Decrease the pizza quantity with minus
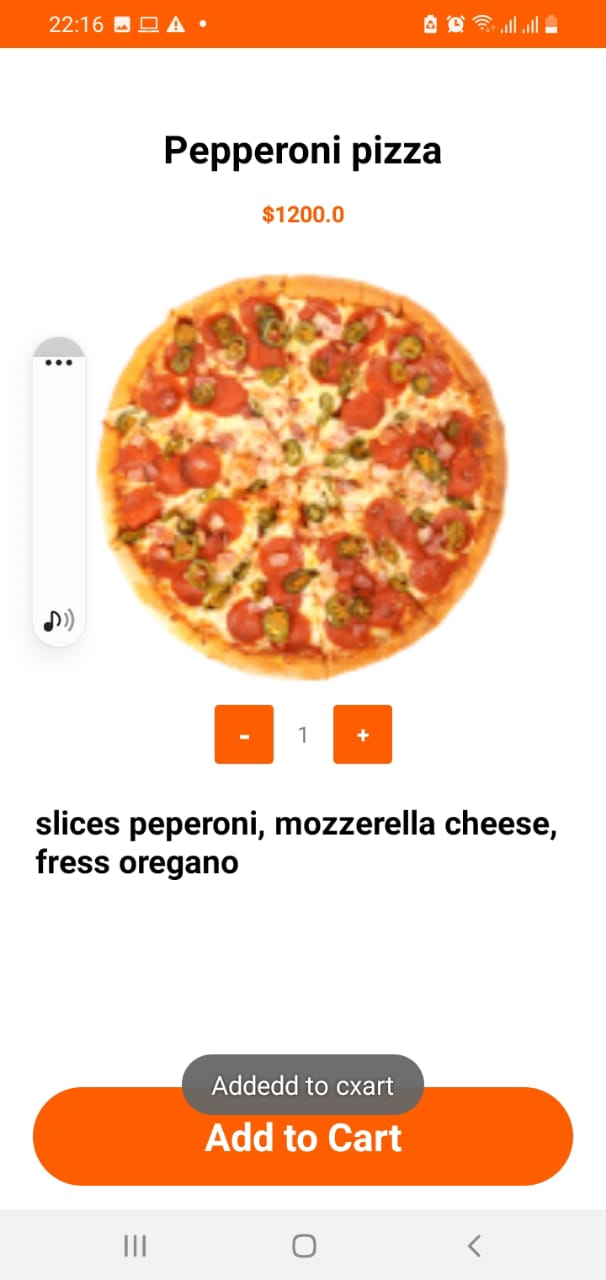The image size is (606, 1280). pyautogui.click(x=244, y=735)
